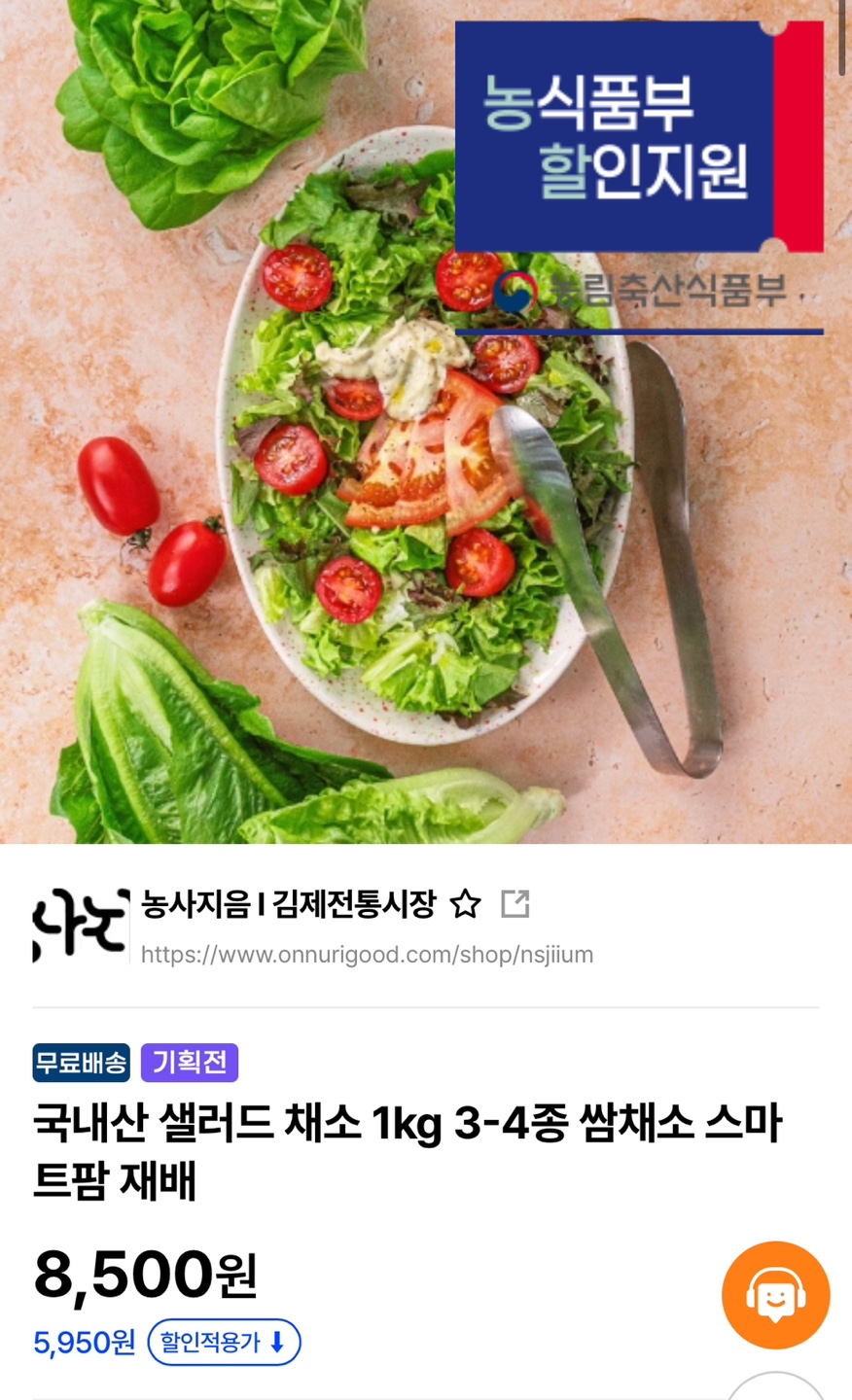The width and height of the screenshot is (852, 1400).
Task: Expand the 할인적용가 discount details
Action: coord(224,1343)
